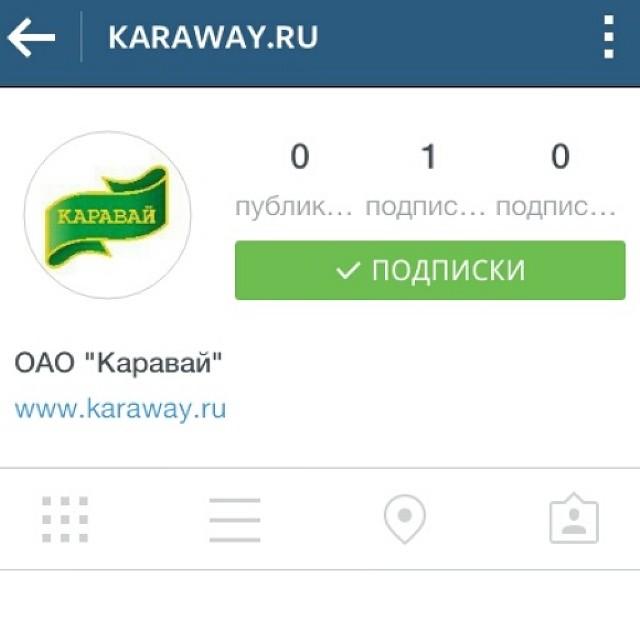Open the www.karaway.ru website link
The image size is (640, 640).
120,409
